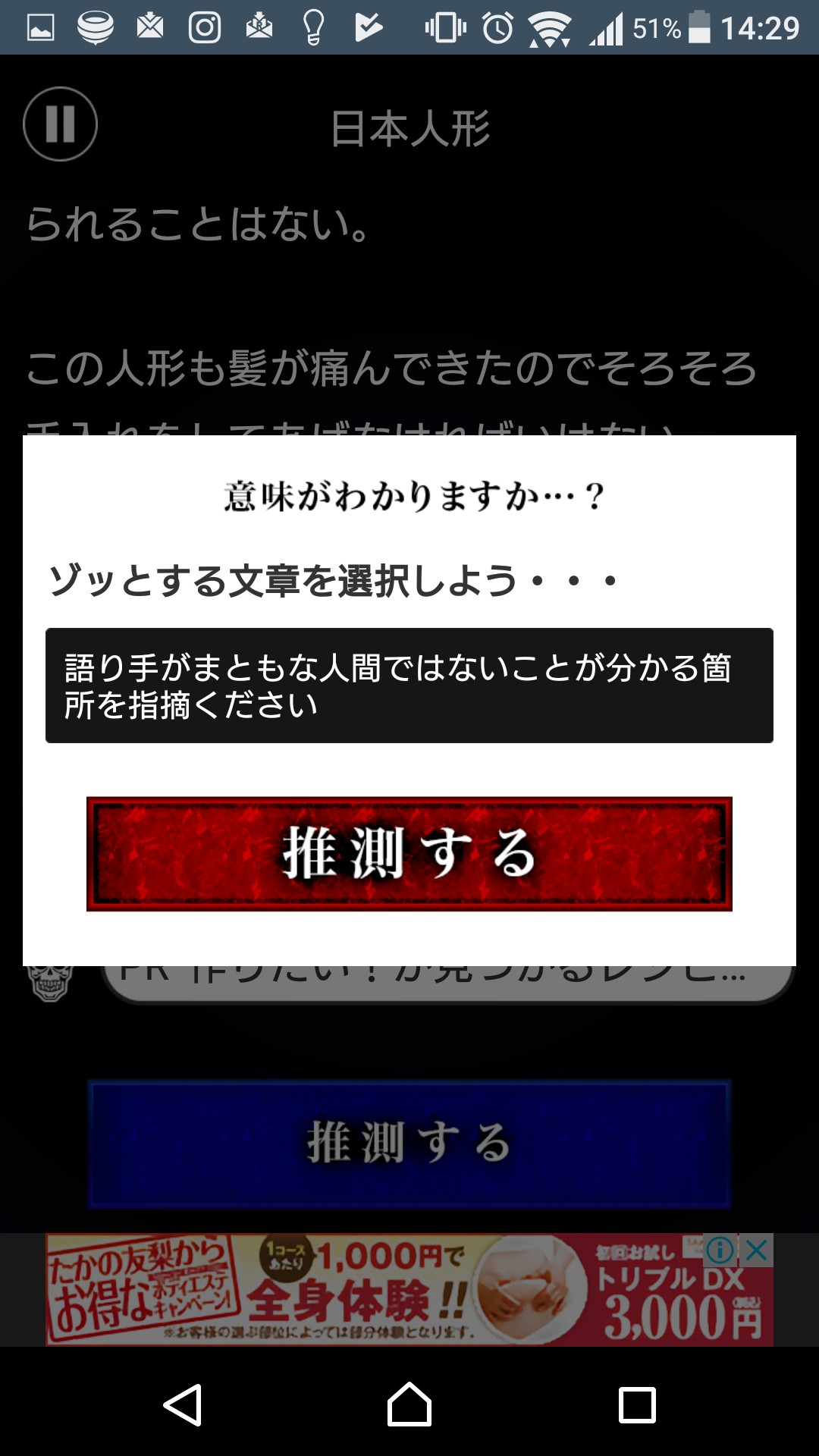Tap the pause button beside 日本人形

tap(61, 124)
